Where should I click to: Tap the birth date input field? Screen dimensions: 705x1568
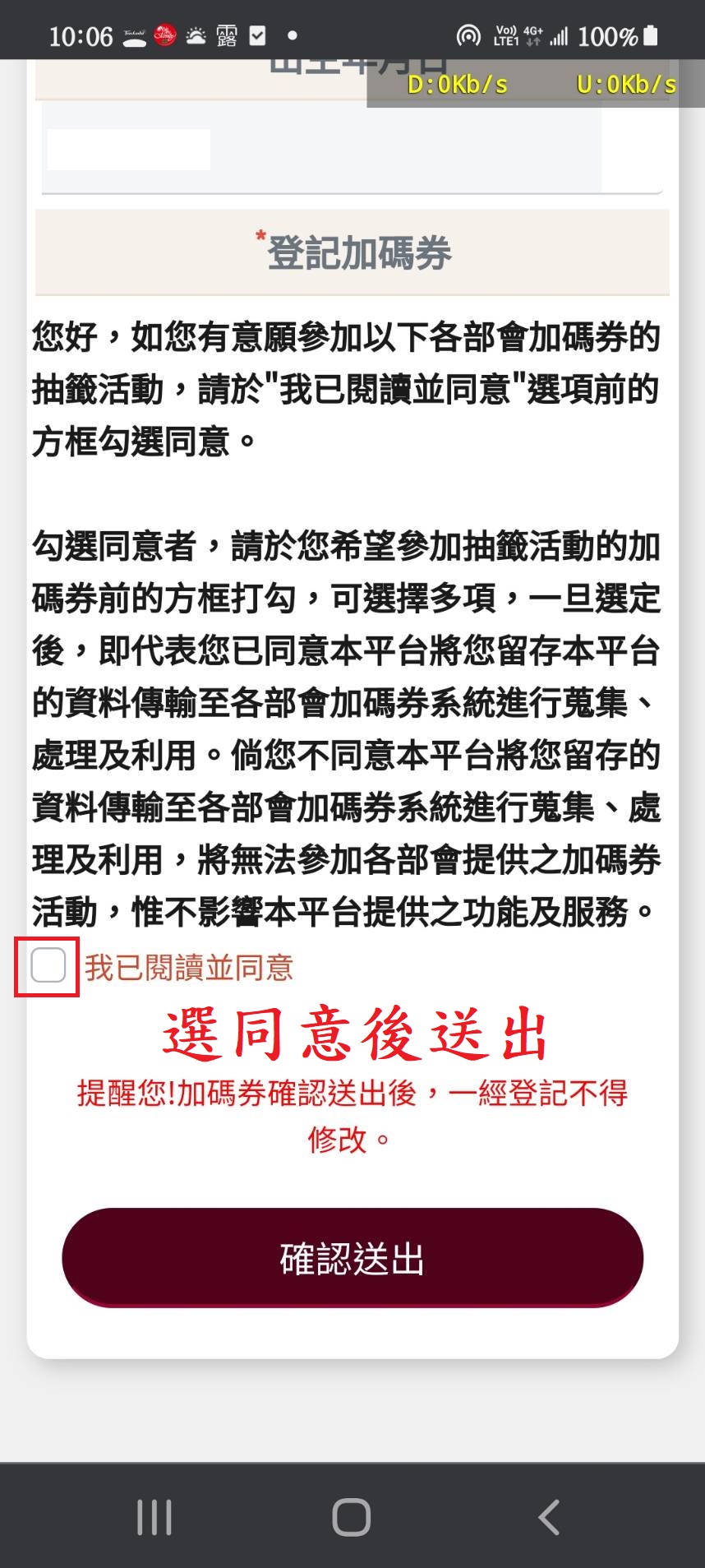click(352, 149)
